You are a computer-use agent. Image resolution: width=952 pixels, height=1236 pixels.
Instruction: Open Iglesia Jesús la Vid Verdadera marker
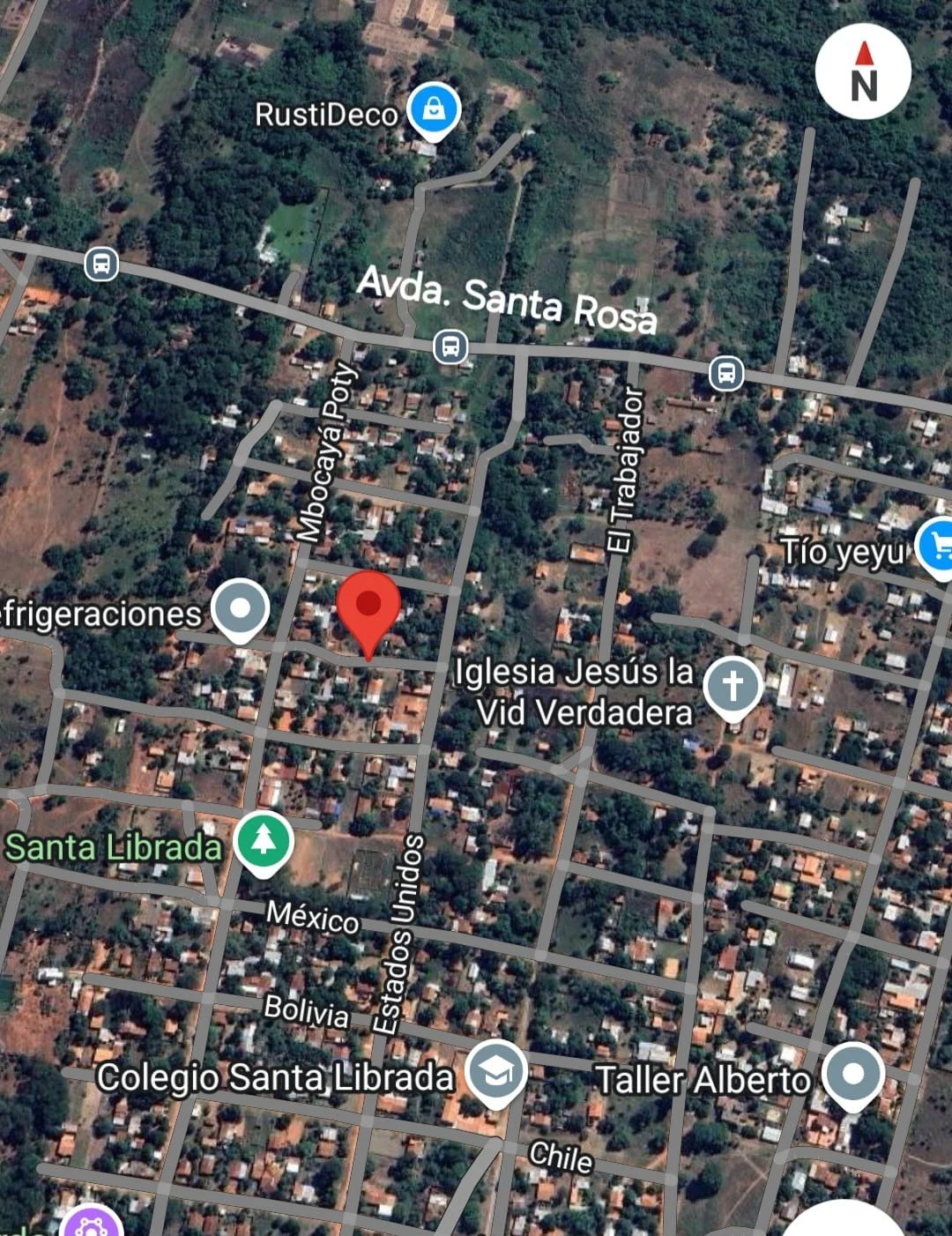tap(733, 685)
